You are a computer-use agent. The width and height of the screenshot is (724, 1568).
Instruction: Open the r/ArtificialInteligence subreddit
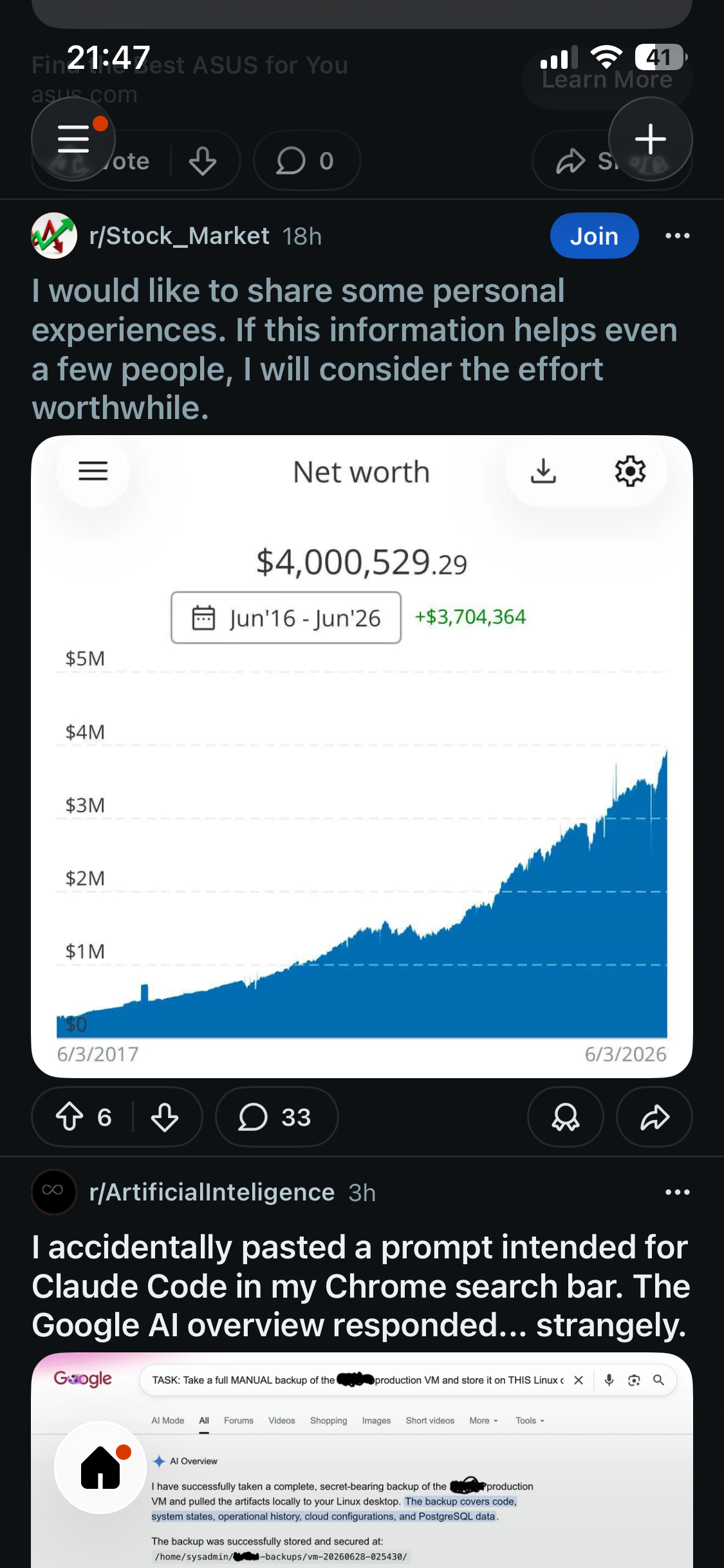click(x=212, y=1192)
